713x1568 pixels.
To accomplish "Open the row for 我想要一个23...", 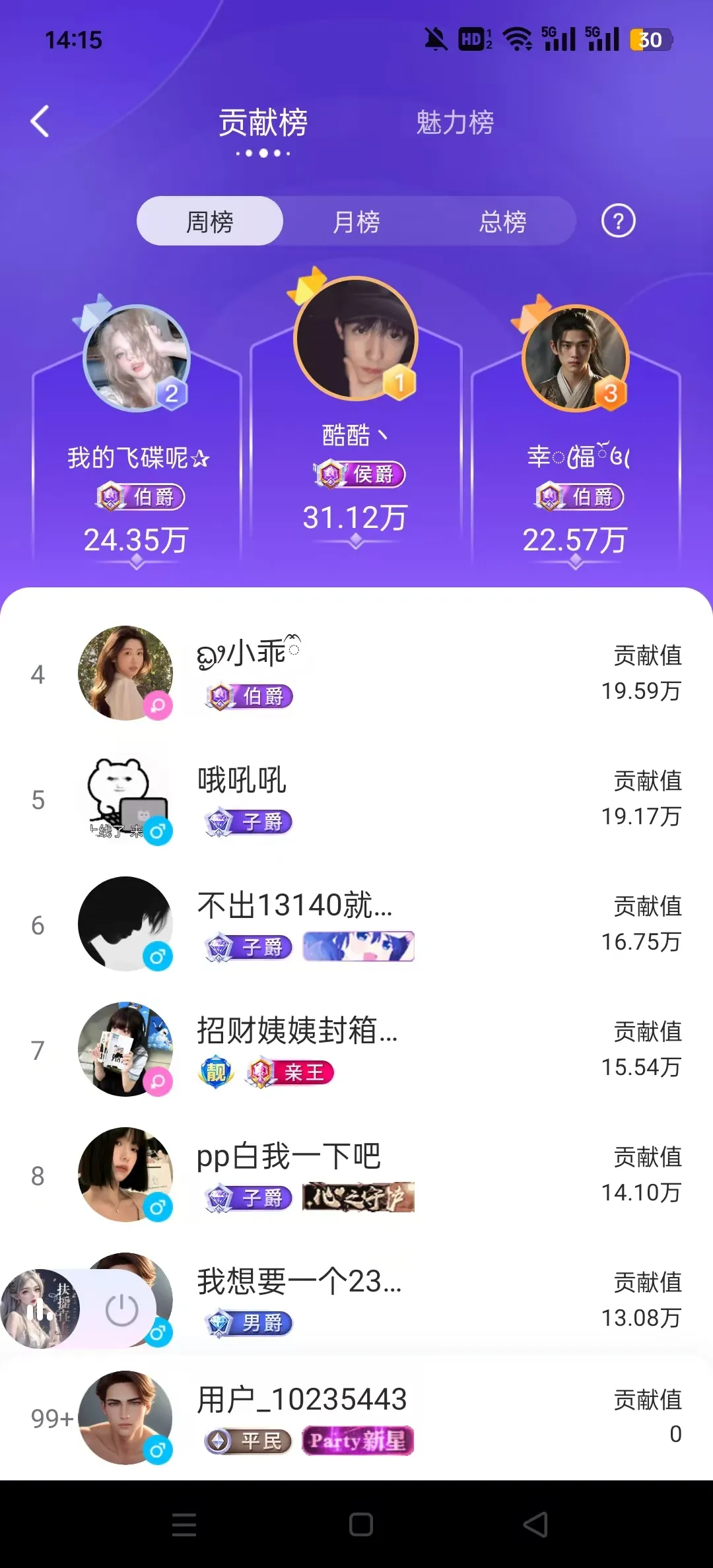I will tap(396, 1300).
